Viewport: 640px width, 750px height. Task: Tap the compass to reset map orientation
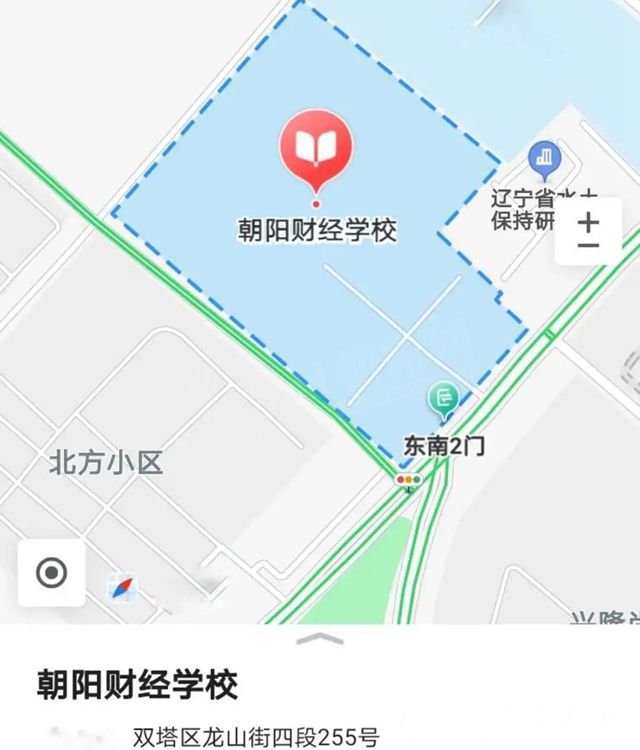point(123,589)
